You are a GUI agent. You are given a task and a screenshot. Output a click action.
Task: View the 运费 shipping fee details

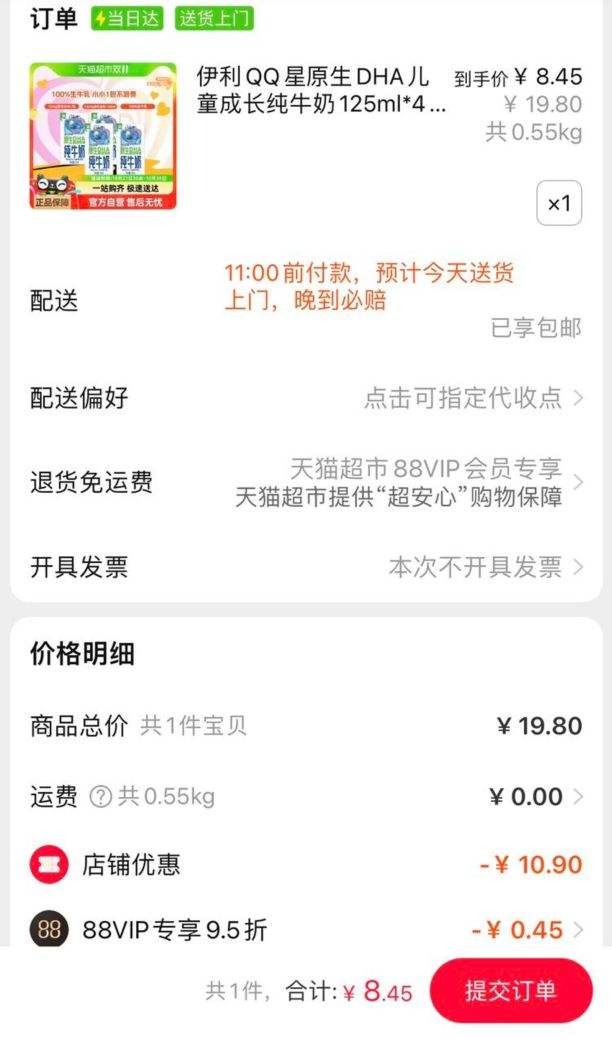tap(306, 797)
